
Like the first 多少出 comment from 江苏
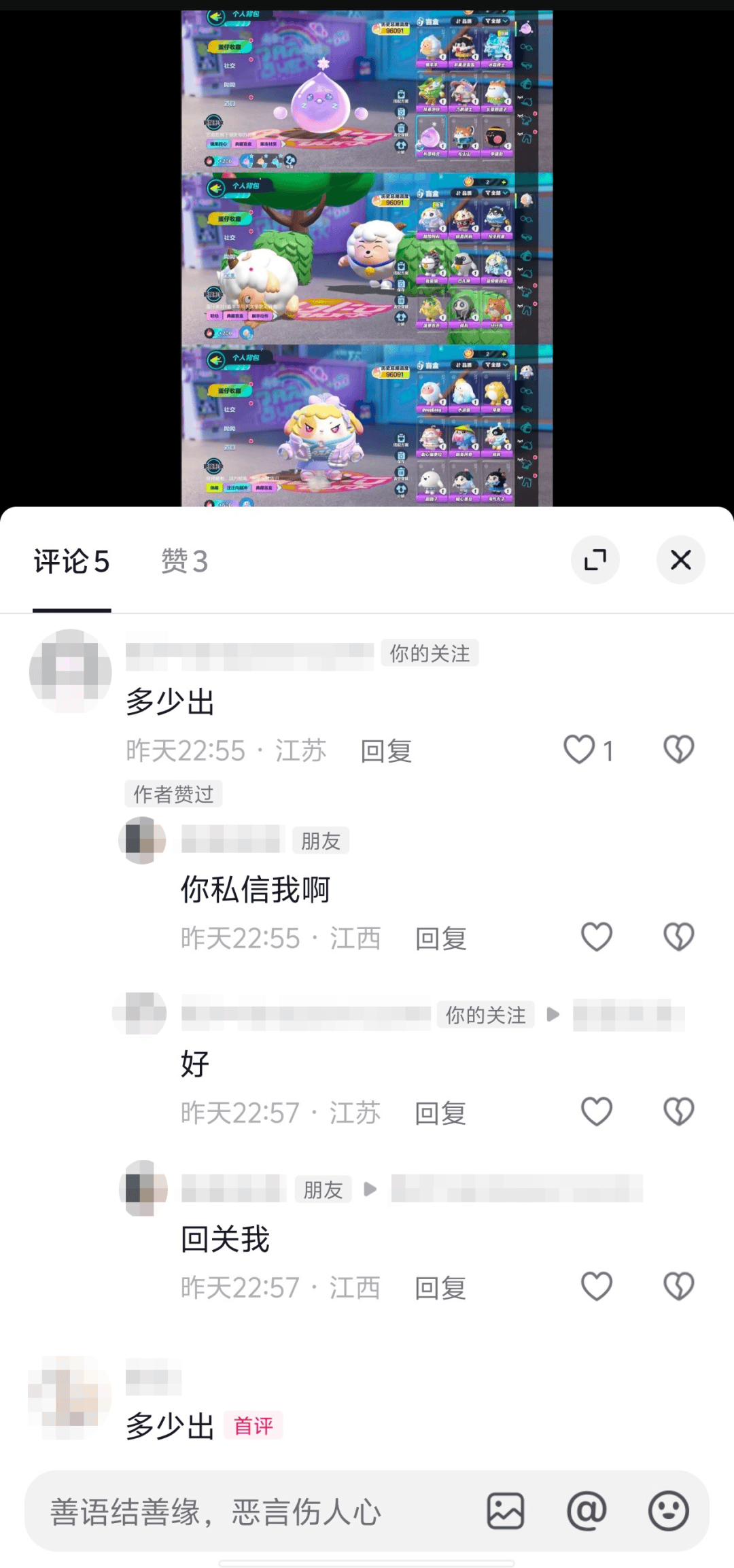tap(580, 750)
